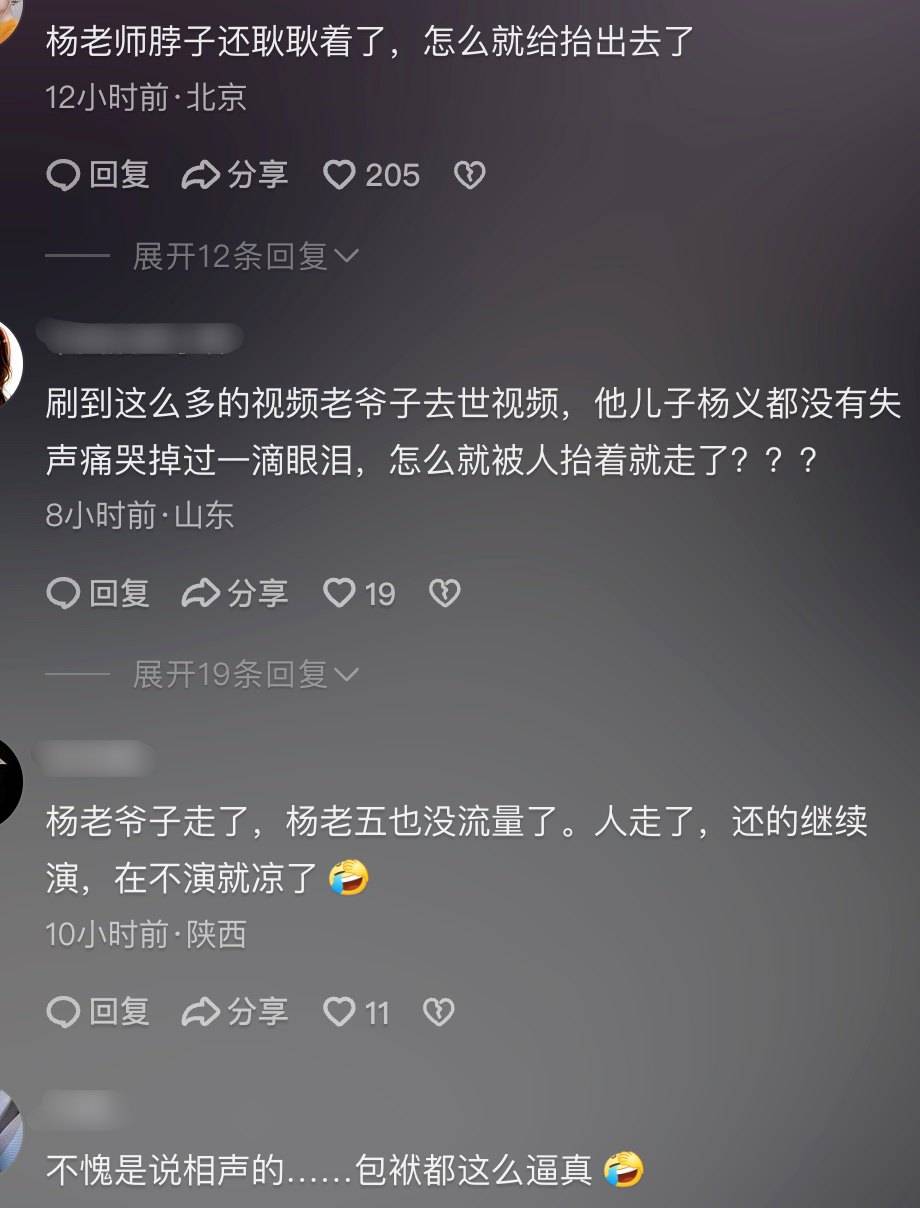
Task: Expand the 19 replies
Action: pos(245,675)
